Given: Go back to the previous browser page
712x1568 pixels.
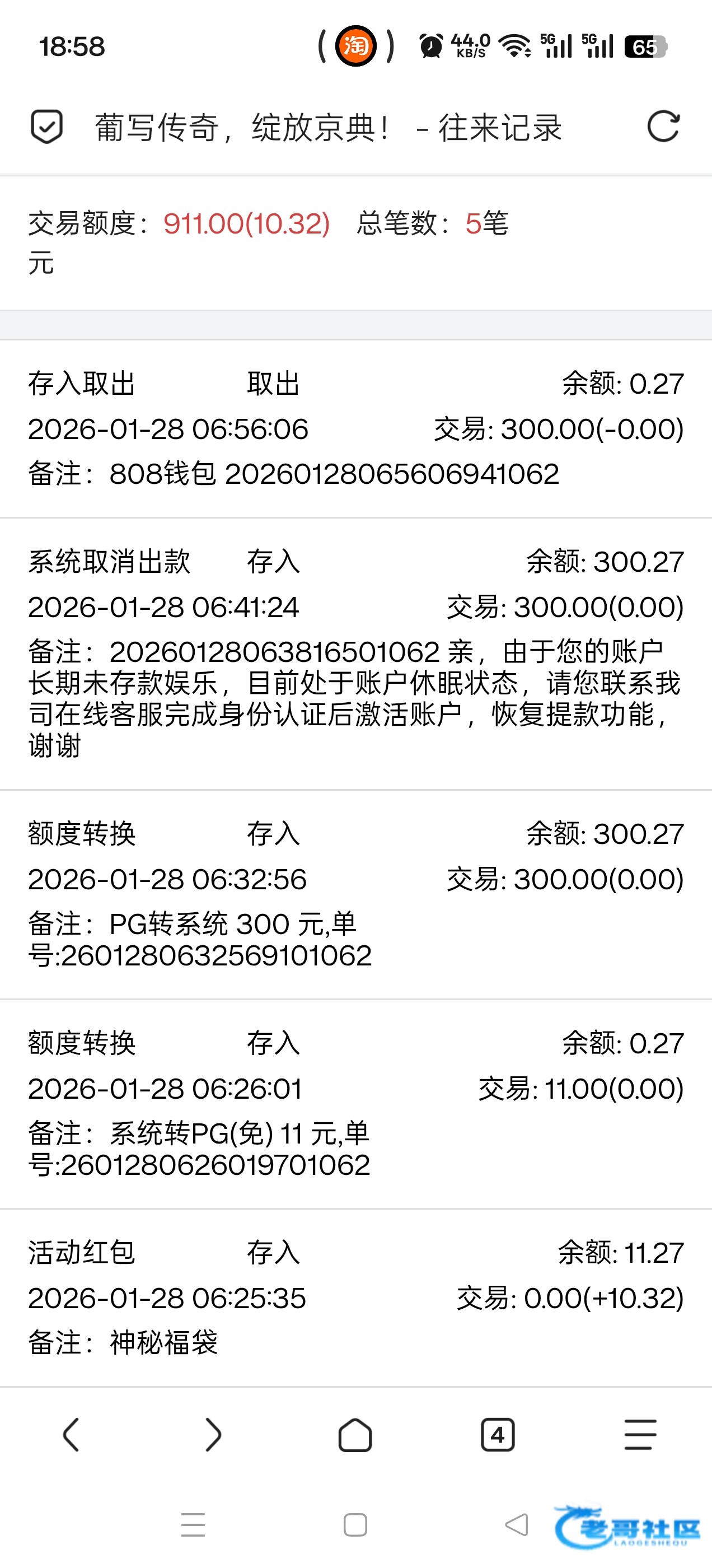Looking at the screenshot, I should click(x=71, y=1435).
